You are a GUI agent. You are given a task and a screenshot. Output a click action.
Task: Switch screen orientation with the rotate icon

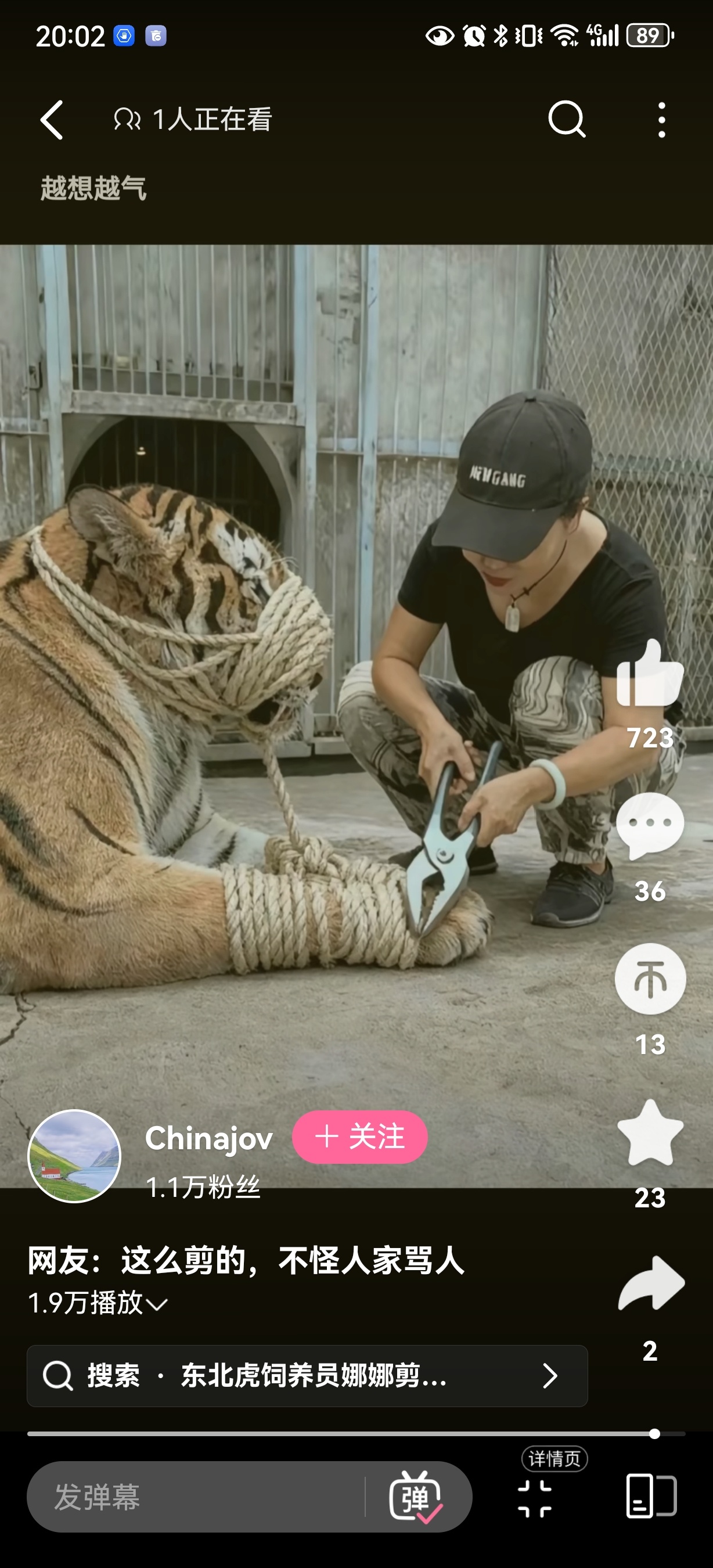pos(651,1495)
